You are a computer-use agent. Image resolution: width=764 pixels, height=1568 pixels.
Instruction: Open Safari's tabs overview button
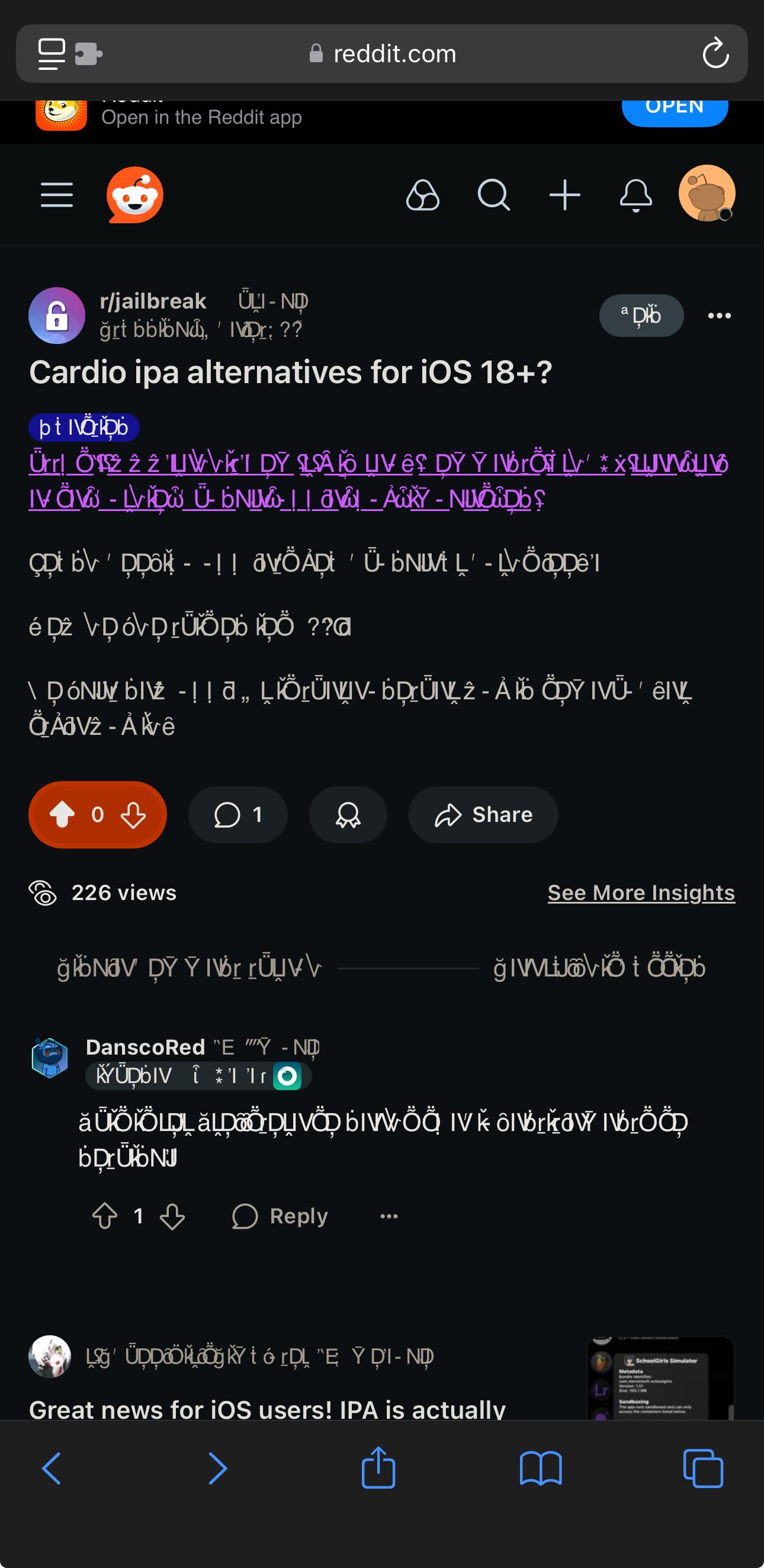point(703,1468)
